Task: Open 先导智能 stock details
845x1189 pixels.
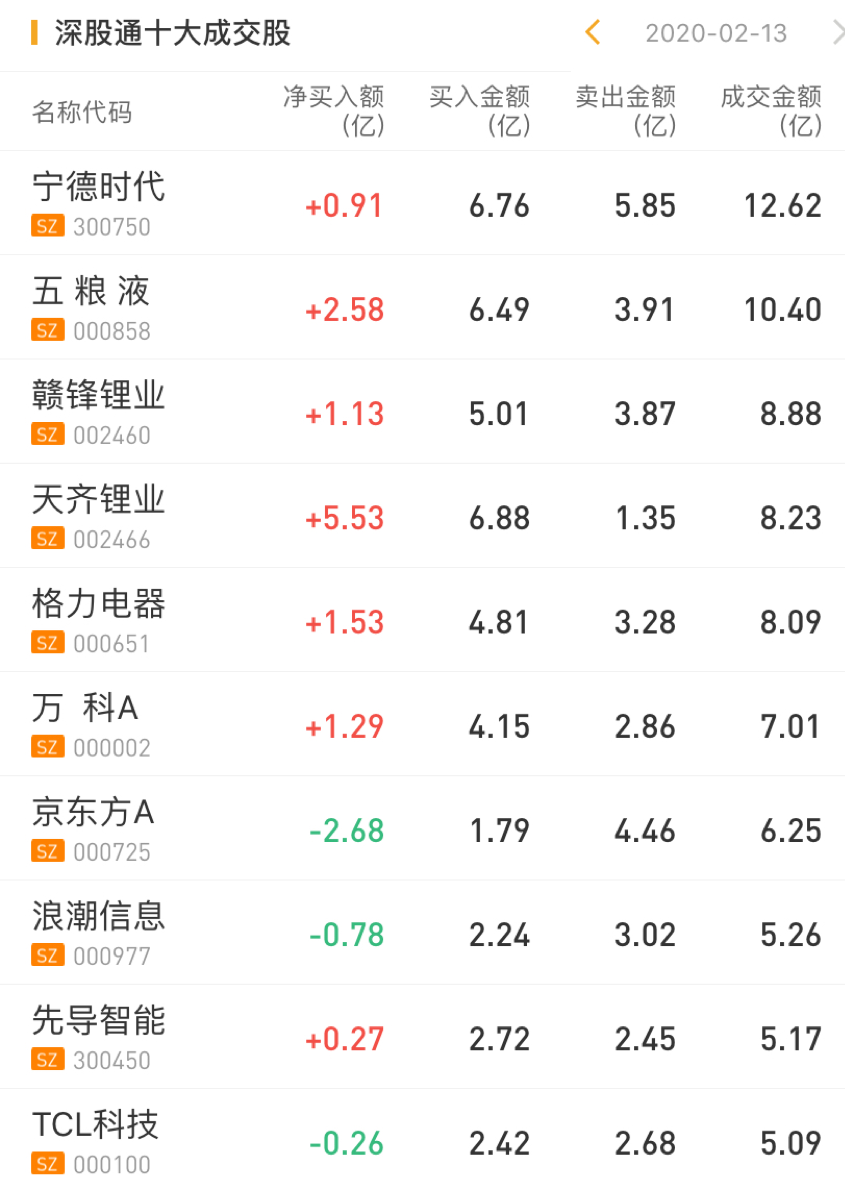Action: point(98,1020)
